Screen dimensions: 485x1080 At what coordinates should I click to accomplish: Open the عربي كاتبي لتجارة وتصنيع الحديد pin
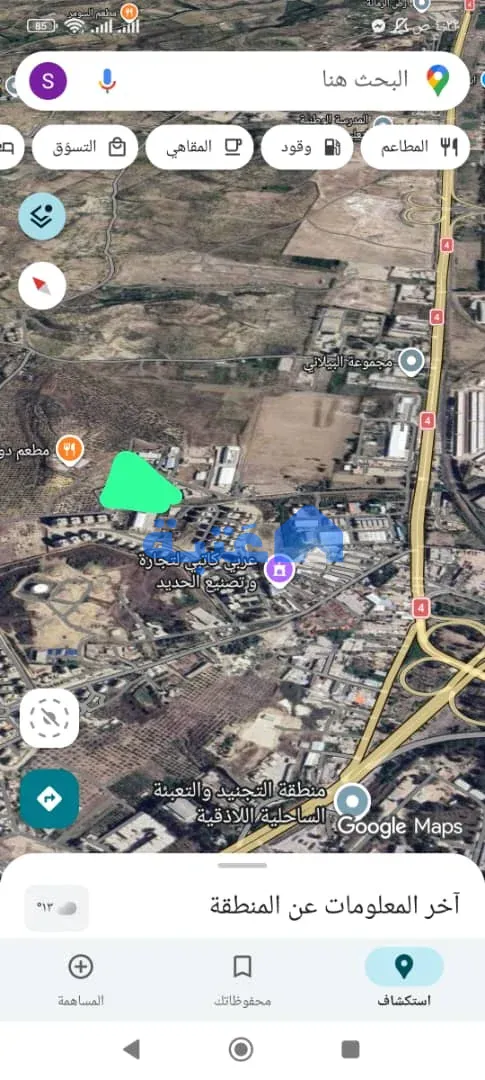280,570
